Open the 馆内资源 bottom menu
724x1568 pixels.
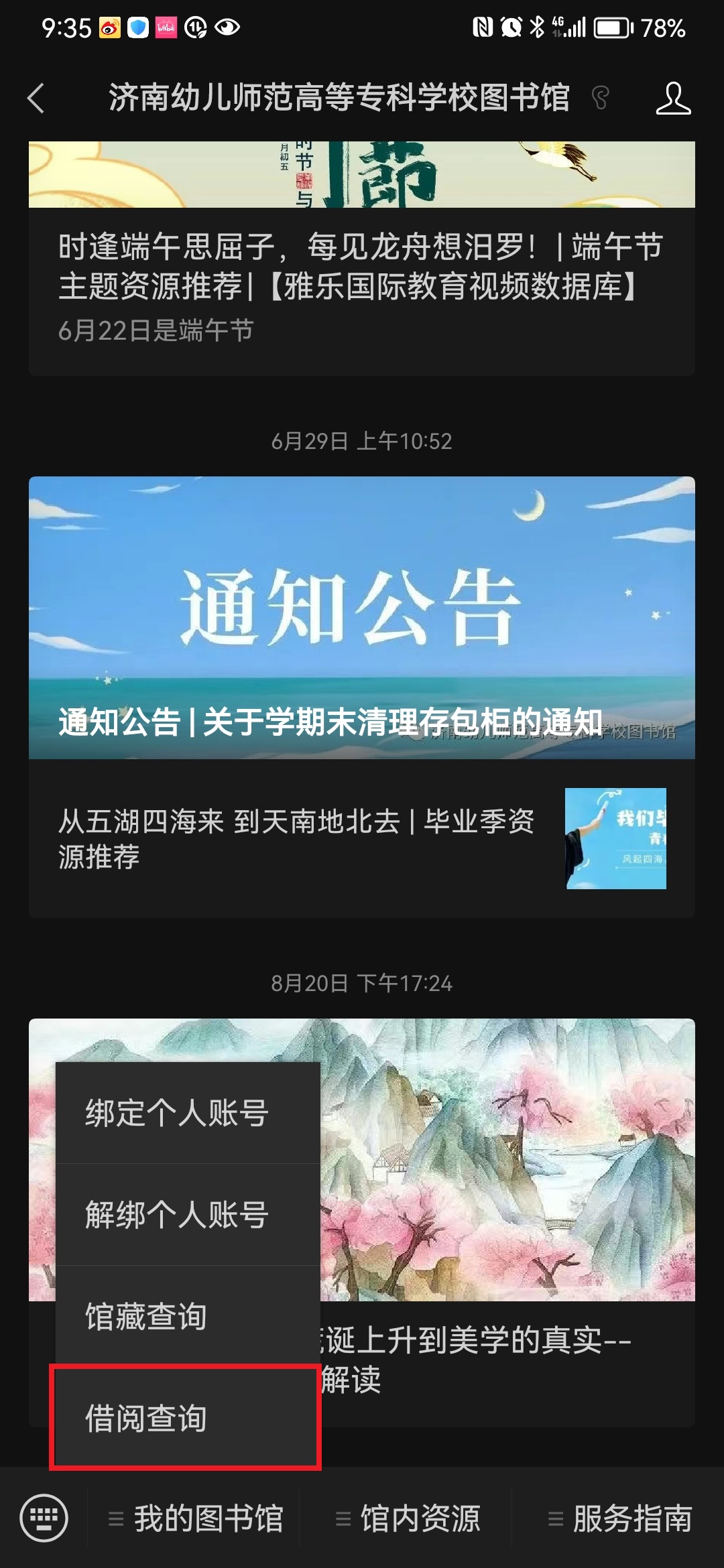[409, 1519]
